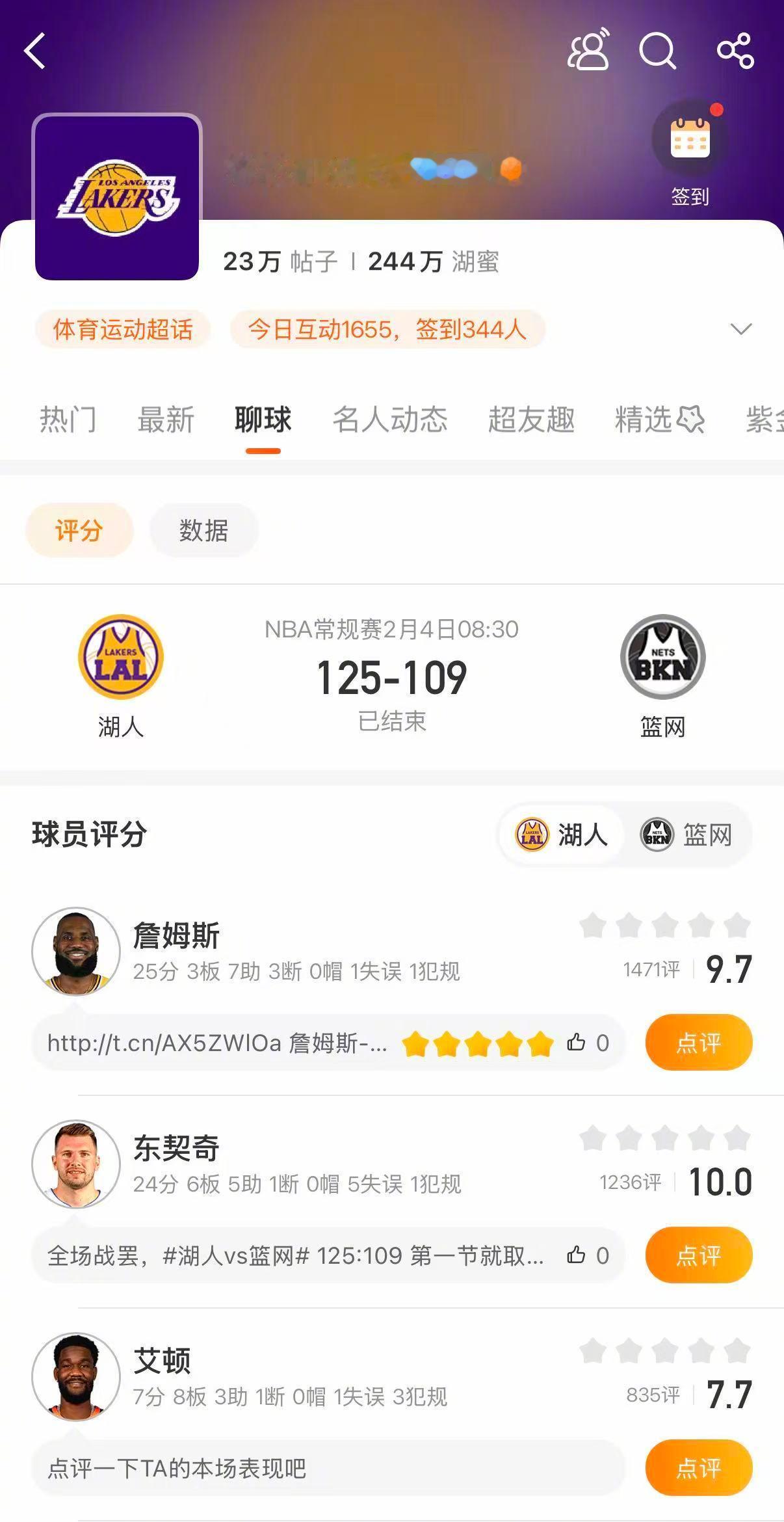Expand the chevron next to 今日互动 banner
Viewport: 784px width, 1522px height.
741,330
